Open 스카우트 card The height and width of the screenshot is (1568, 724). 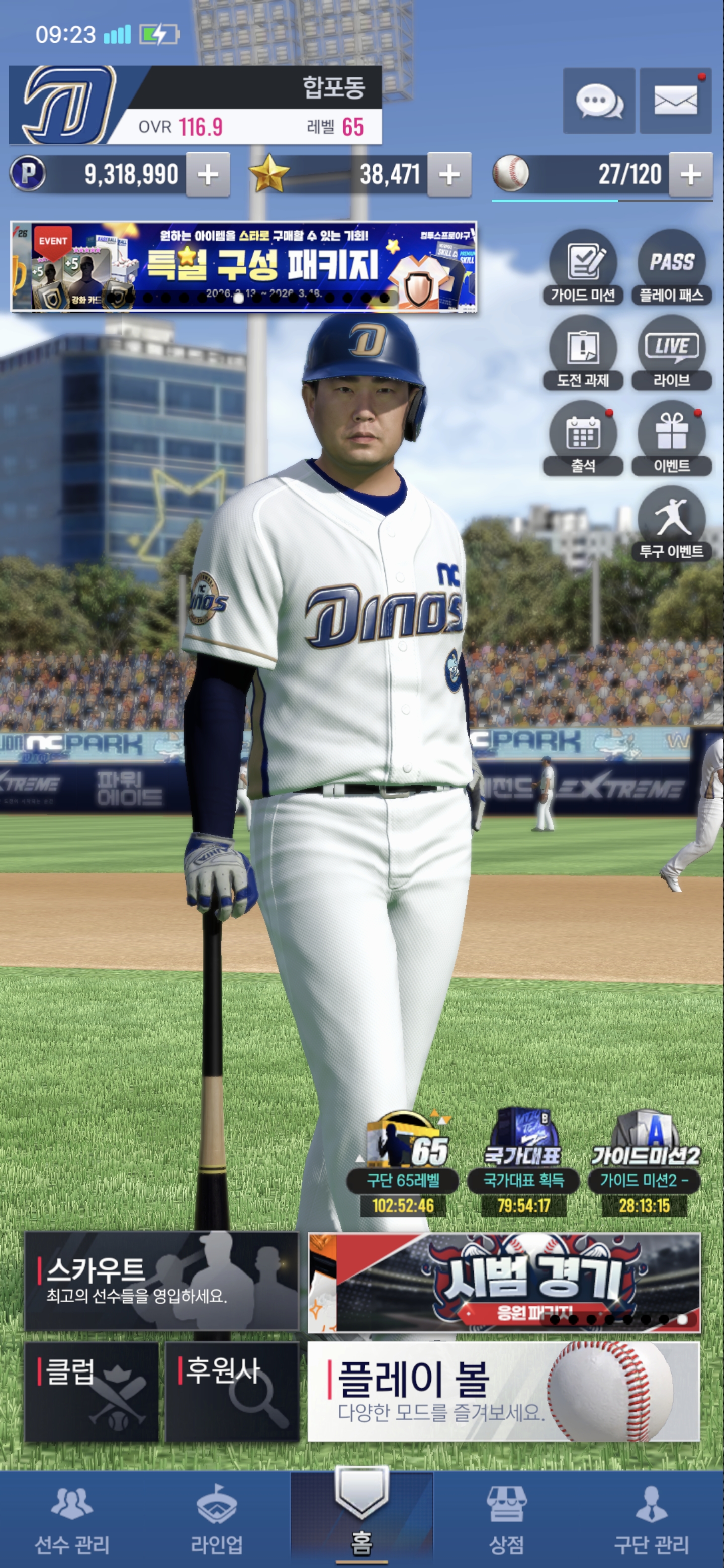[161, 1282]
